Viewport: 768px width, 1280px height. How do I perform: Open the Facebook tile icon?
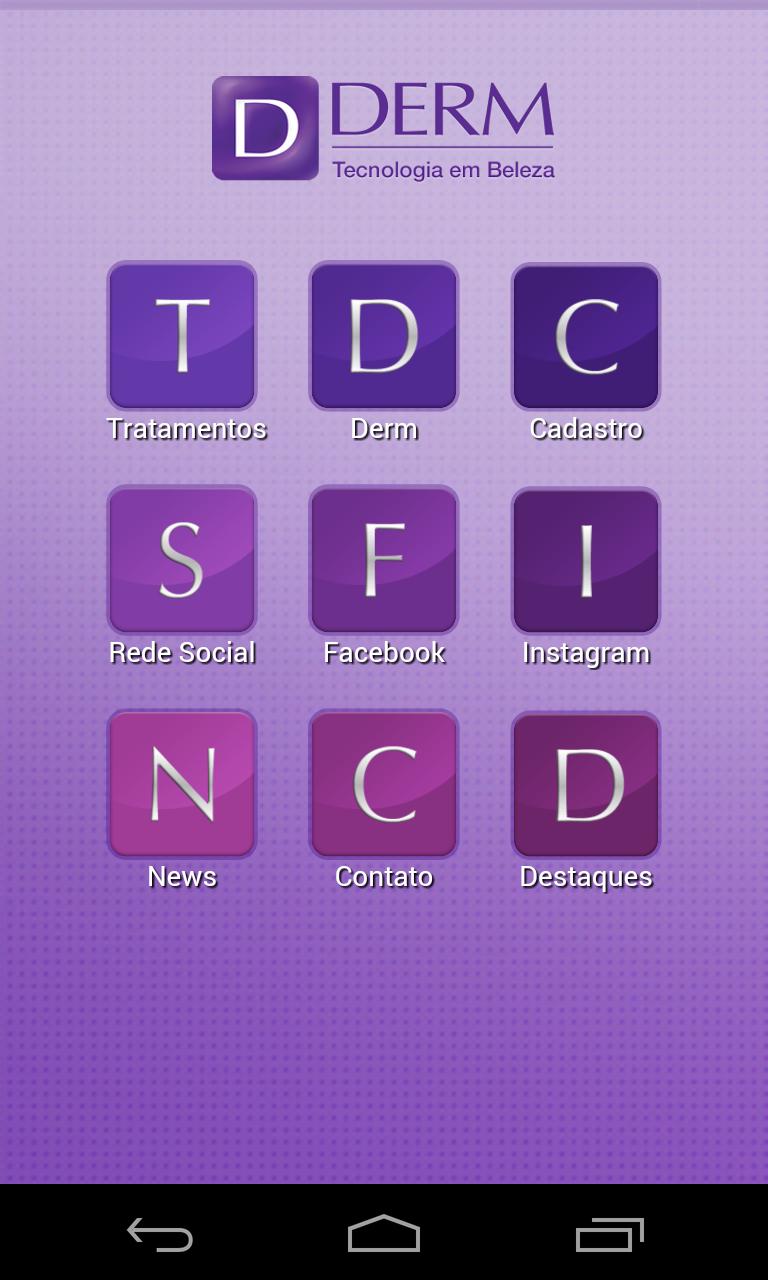pos(384,560)
